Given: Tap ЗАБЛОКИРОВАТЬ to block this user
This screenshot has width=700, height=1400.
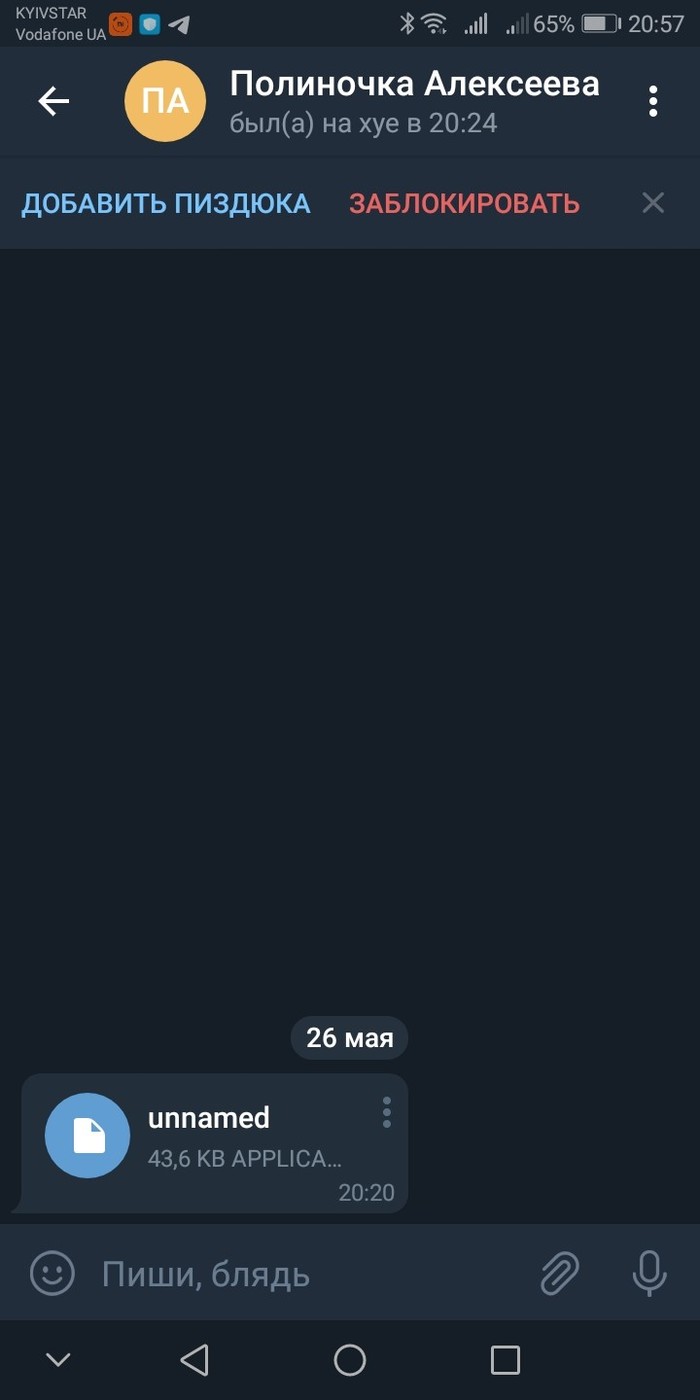Looking at the screenshot, I should click(x=464, y=204).
